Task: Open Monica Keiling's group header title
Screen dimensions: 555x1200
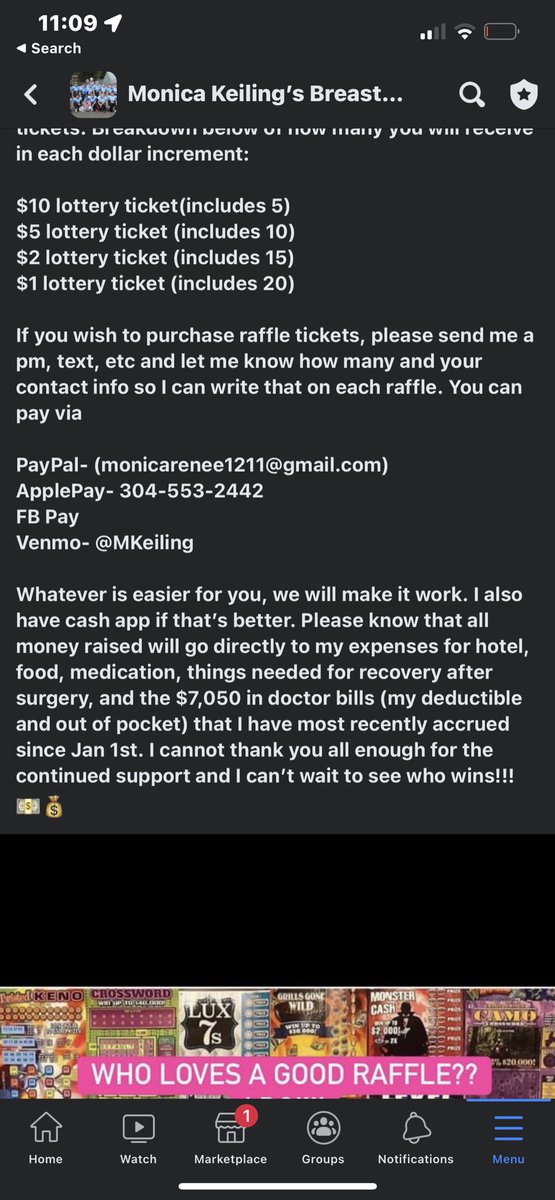Action: pos(265,95)
